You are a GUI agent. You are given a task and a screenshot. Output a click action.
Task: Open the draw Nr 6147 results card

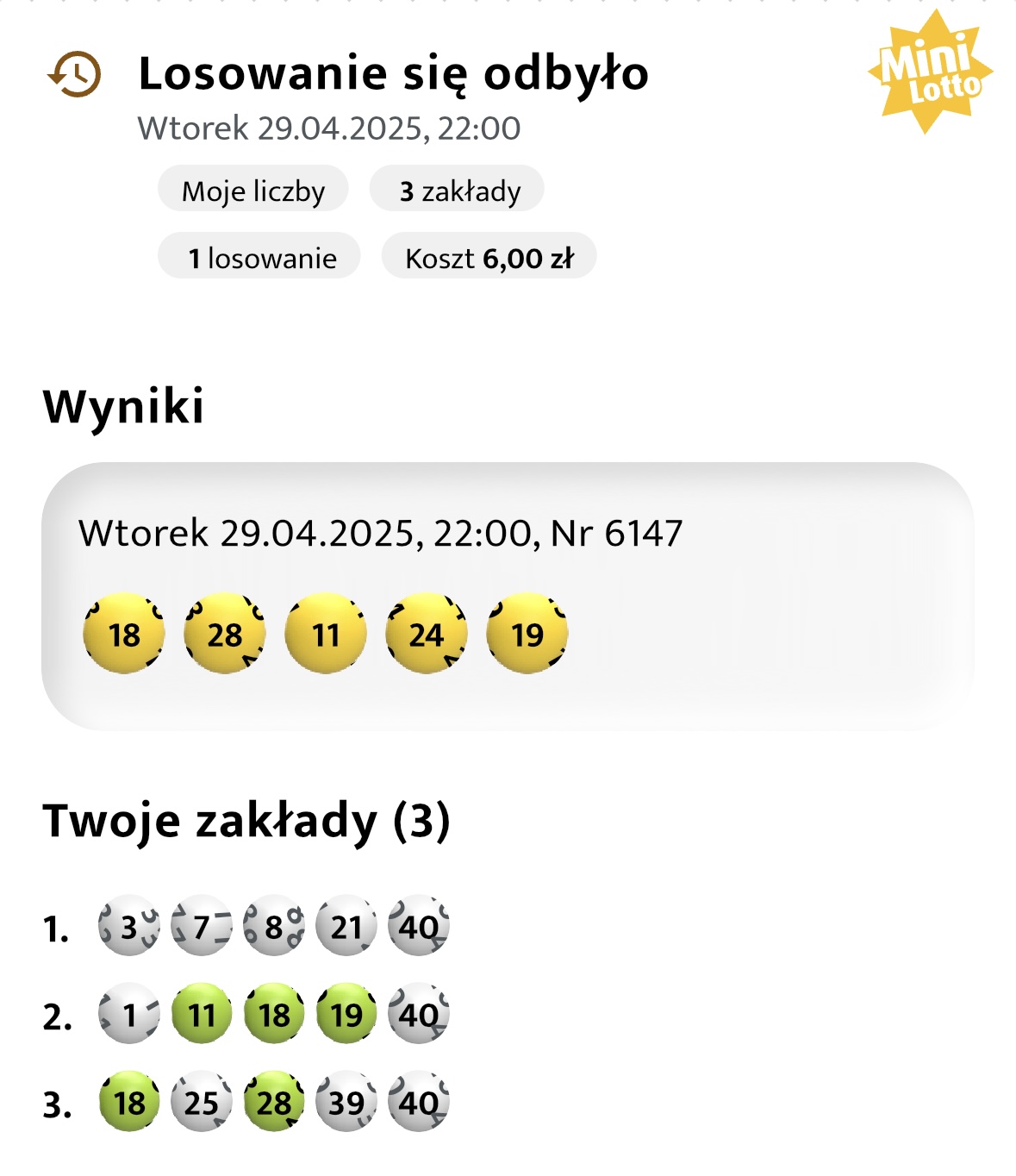(x=508, y=595)
